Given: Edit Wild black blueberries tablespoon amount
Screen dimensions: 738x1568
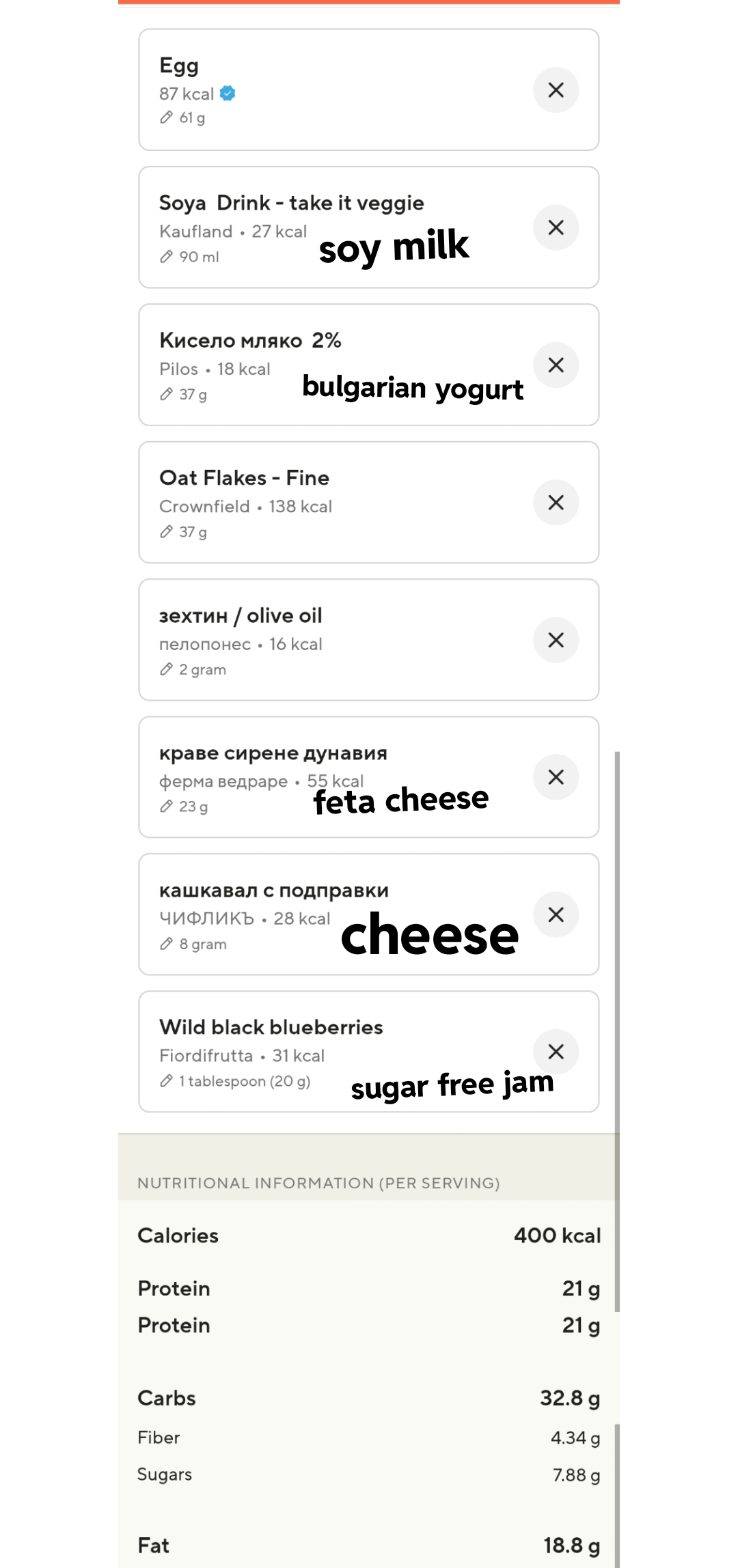Looking at the screenshot, I should (236, 1081).
